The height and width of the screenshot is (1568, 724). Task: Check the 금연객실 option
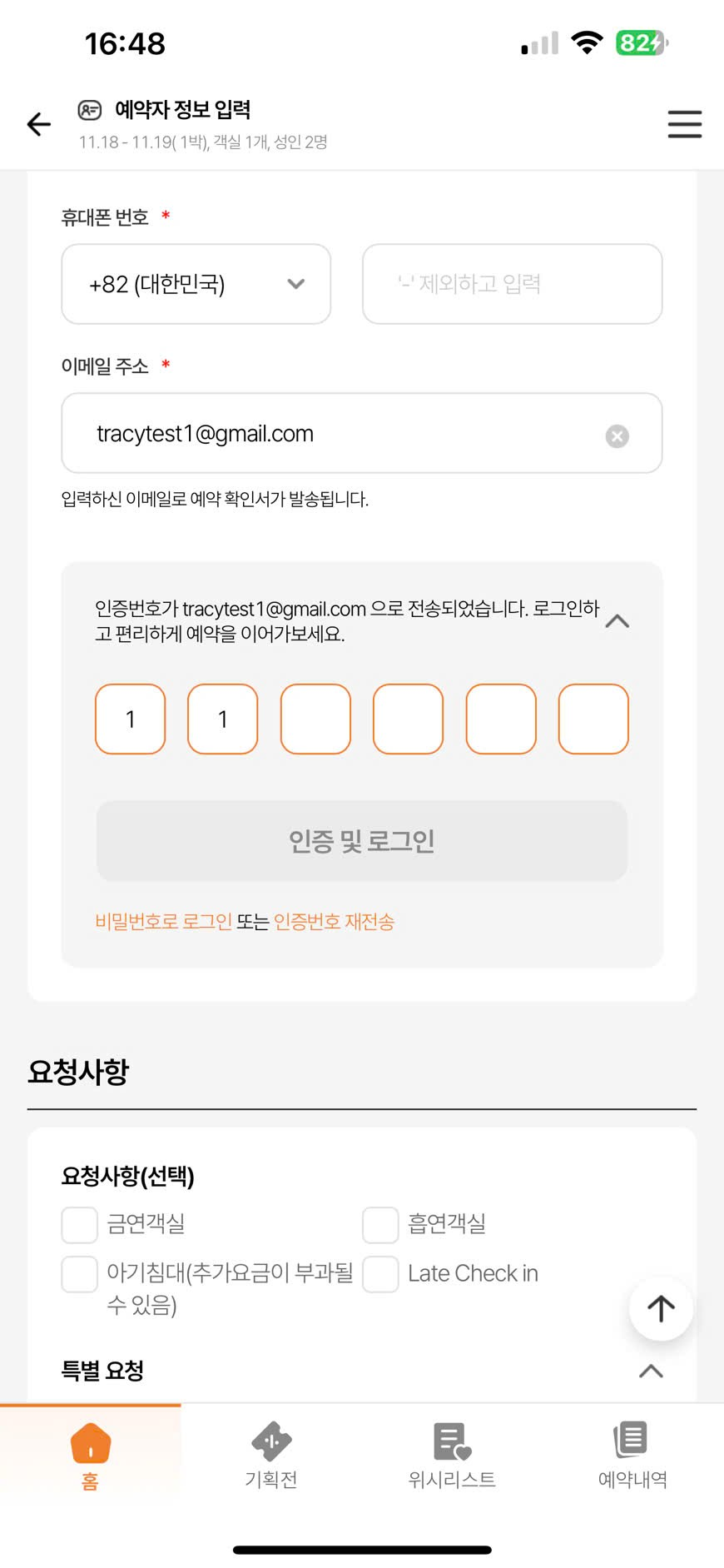[x=80, y=1225]
